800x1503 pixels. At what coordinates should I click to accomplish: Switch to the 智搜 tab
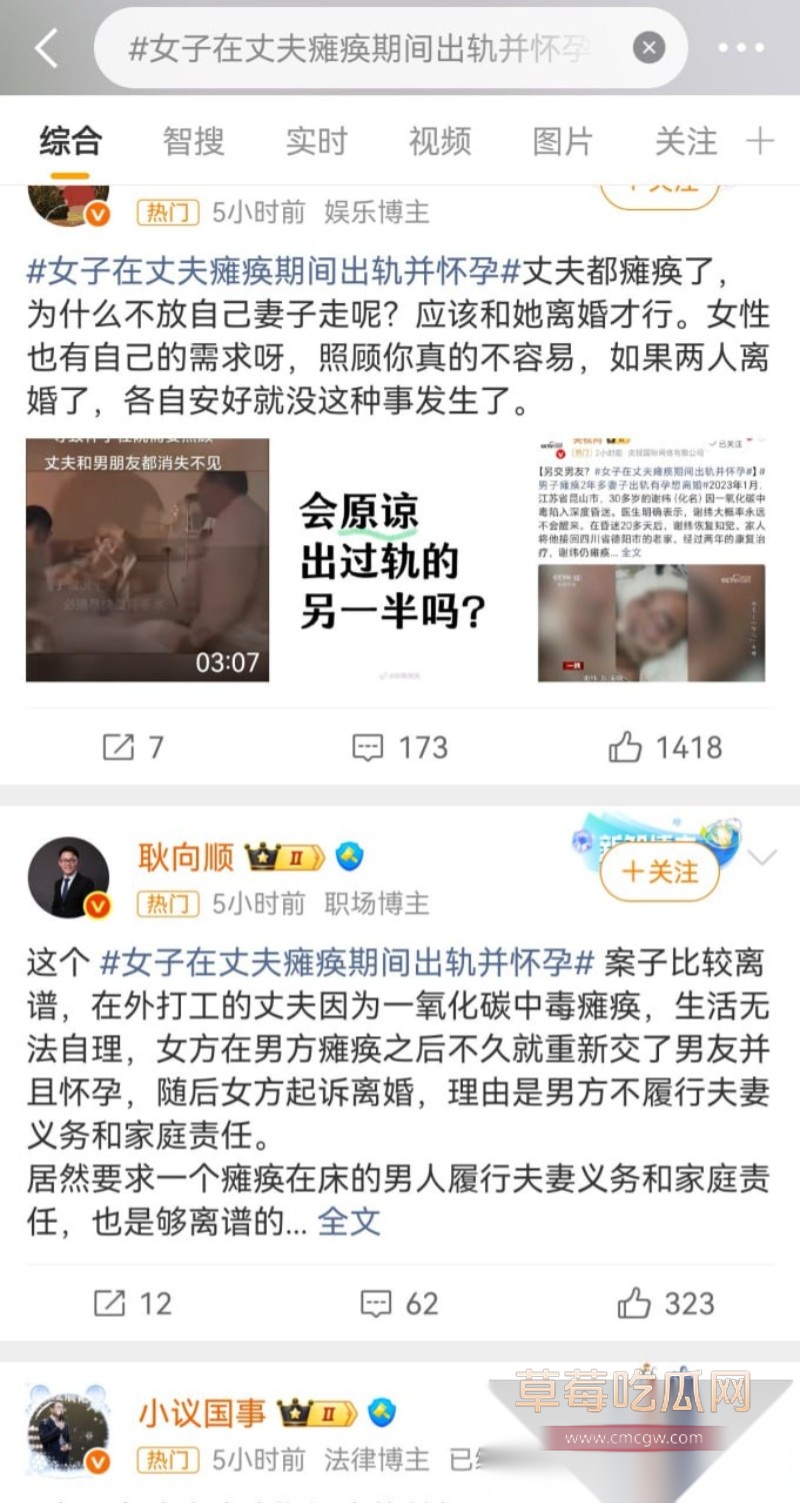pyautogui.click(x=193, y=141)
